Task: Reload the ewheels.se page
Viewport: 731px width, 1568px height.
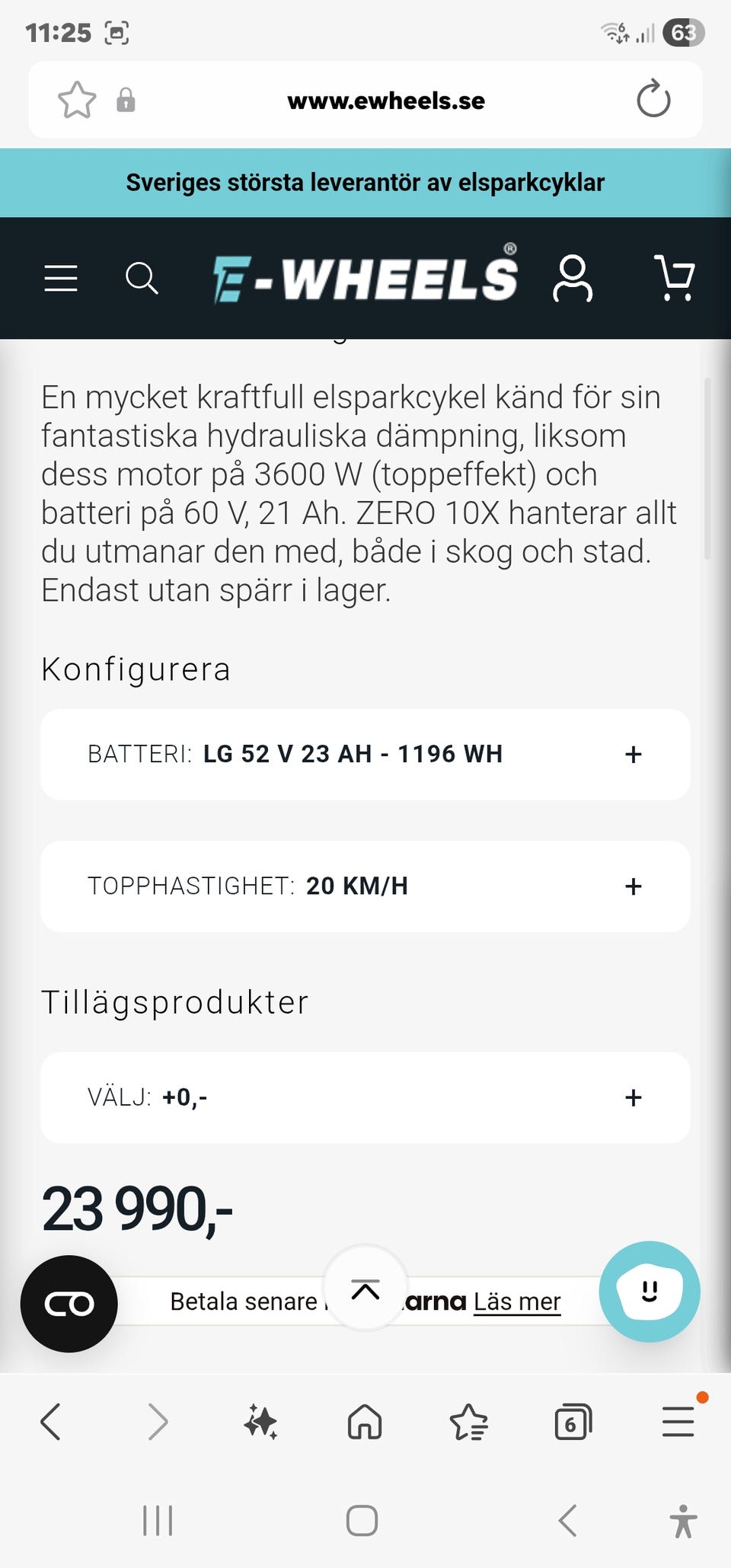Action: [653, 100]
